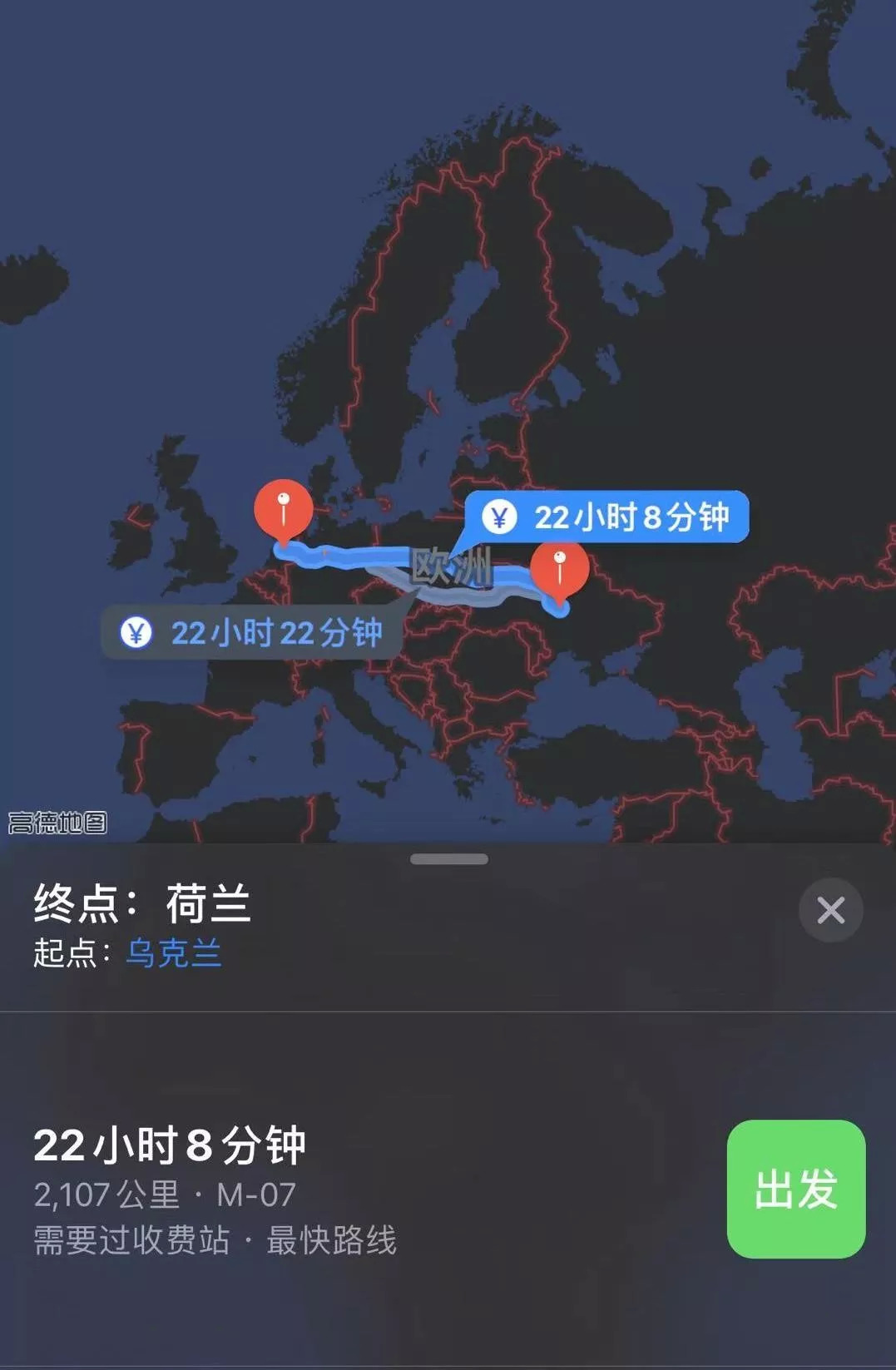Image resolution: width=896 pixels, height=1370 pixels.
Task: Tap the destination pin over 荷兰
Action: pyautogui.click(x=283, y=508)
